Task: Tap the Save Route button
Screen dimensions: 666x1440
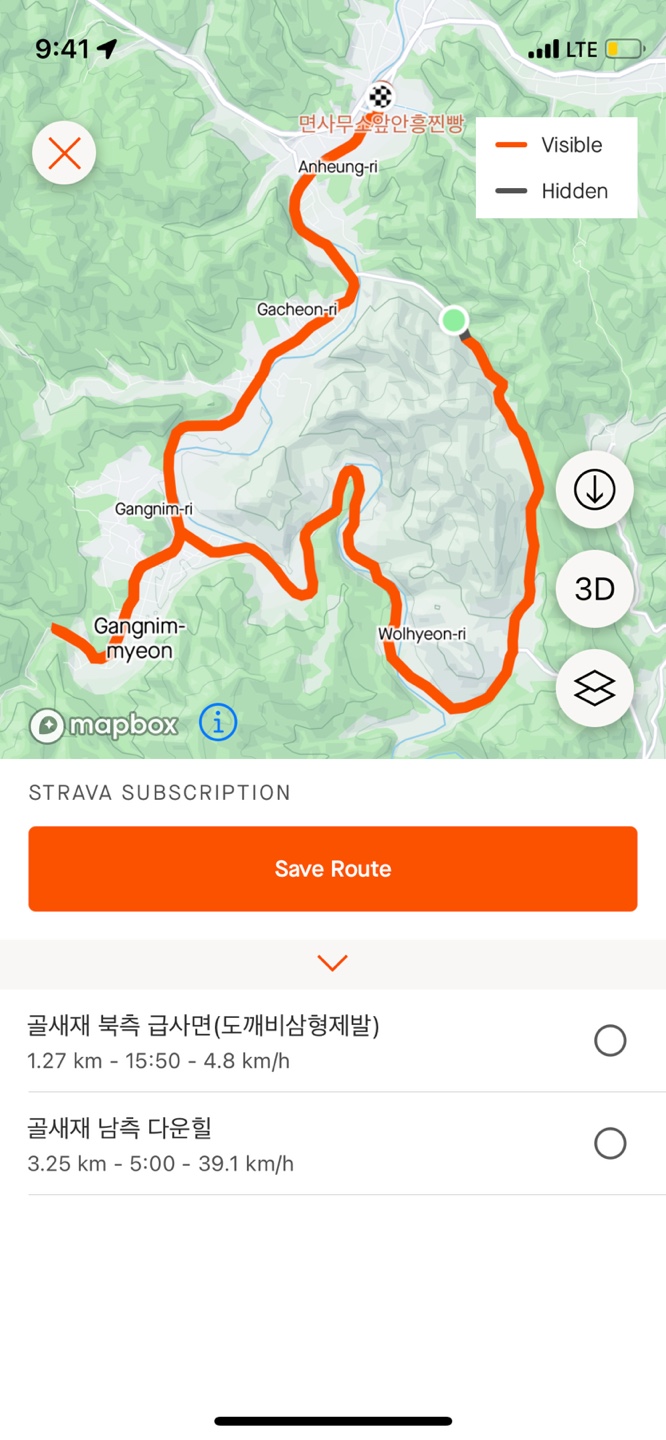Action: (x=333, y=869)
